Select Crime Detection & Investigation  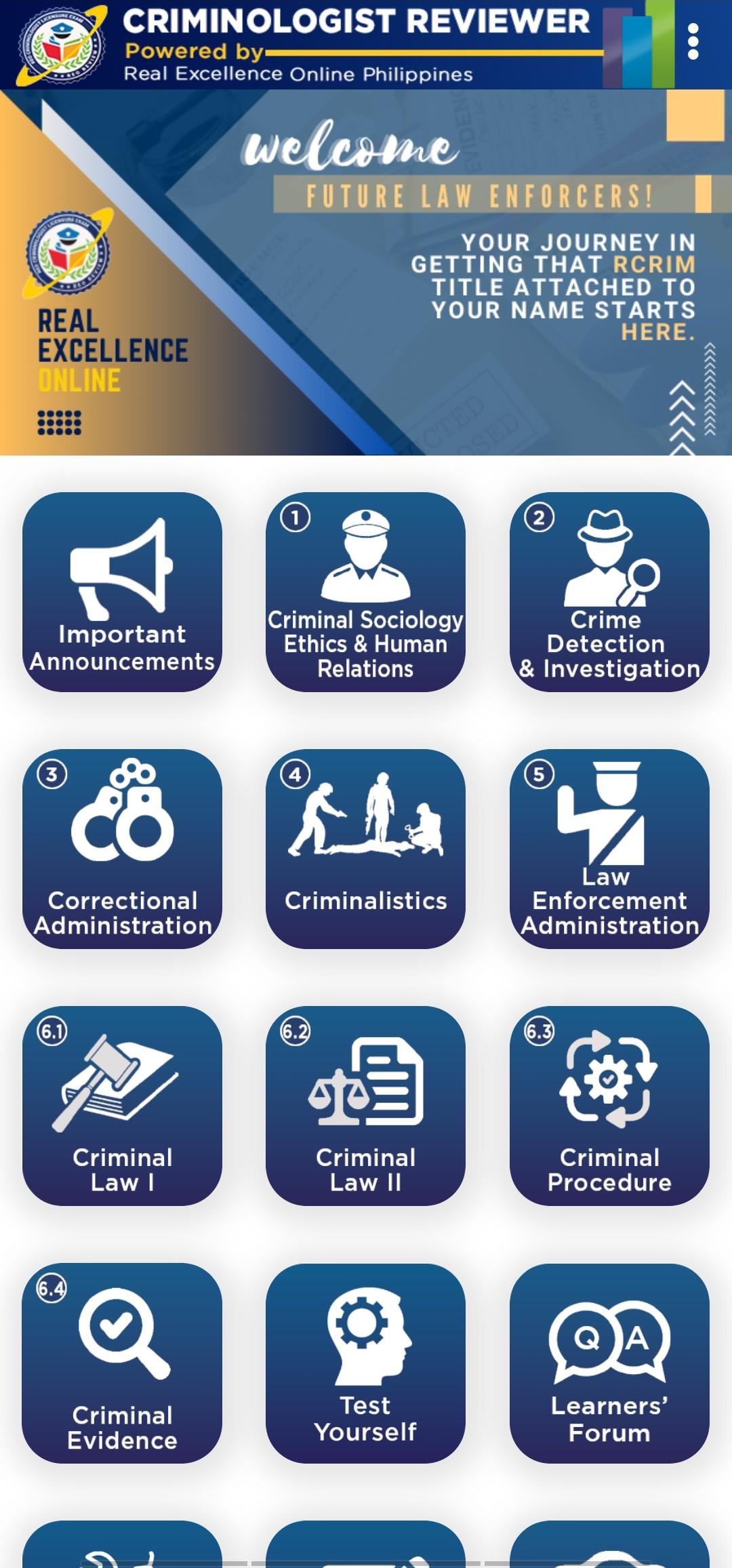click(609, 592)
